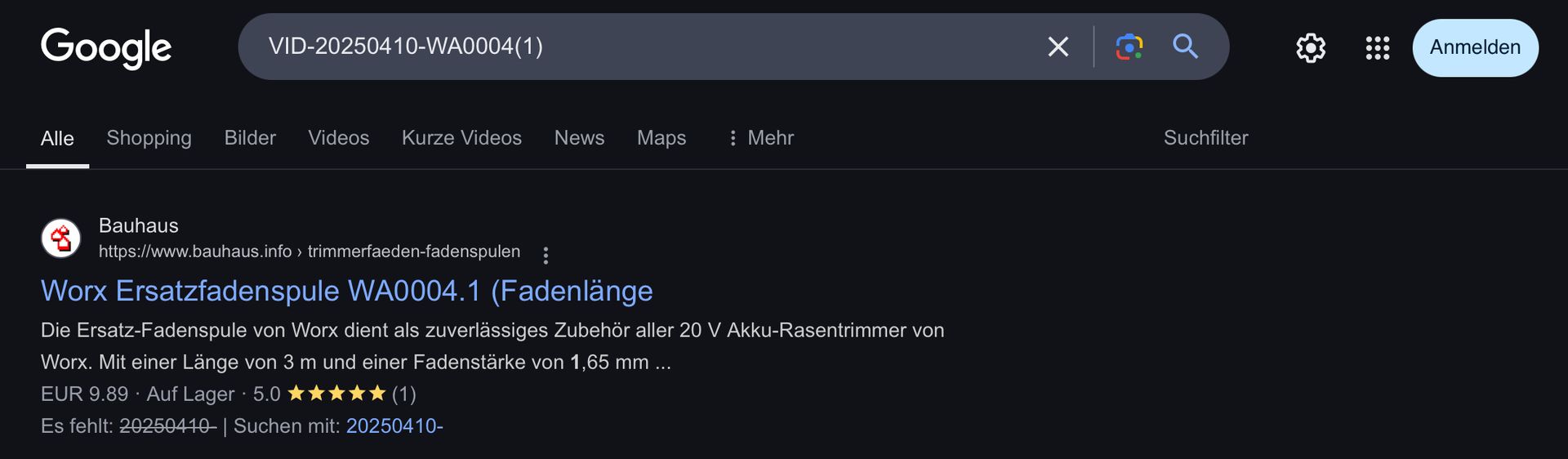Screen dimensions: 1568x459
Task: Select the Alle tab
Action: (57, 139)
